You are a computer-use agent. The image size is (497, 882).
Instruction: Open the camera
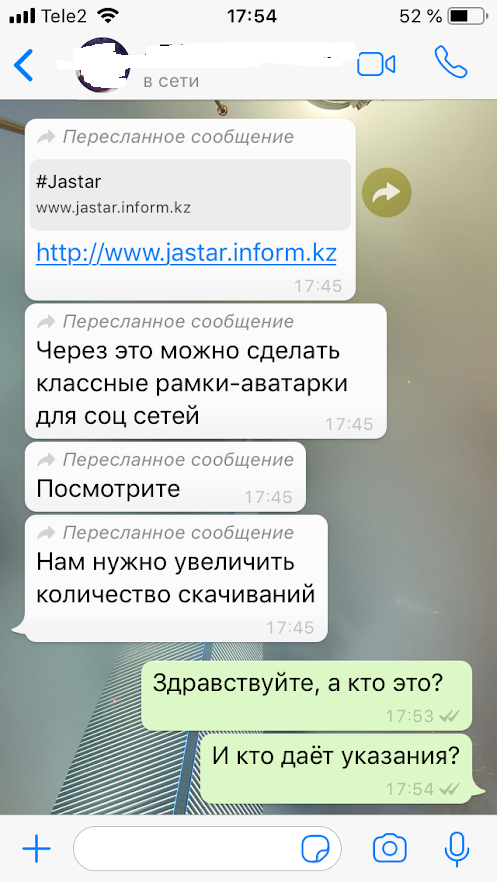coord(390,848)
